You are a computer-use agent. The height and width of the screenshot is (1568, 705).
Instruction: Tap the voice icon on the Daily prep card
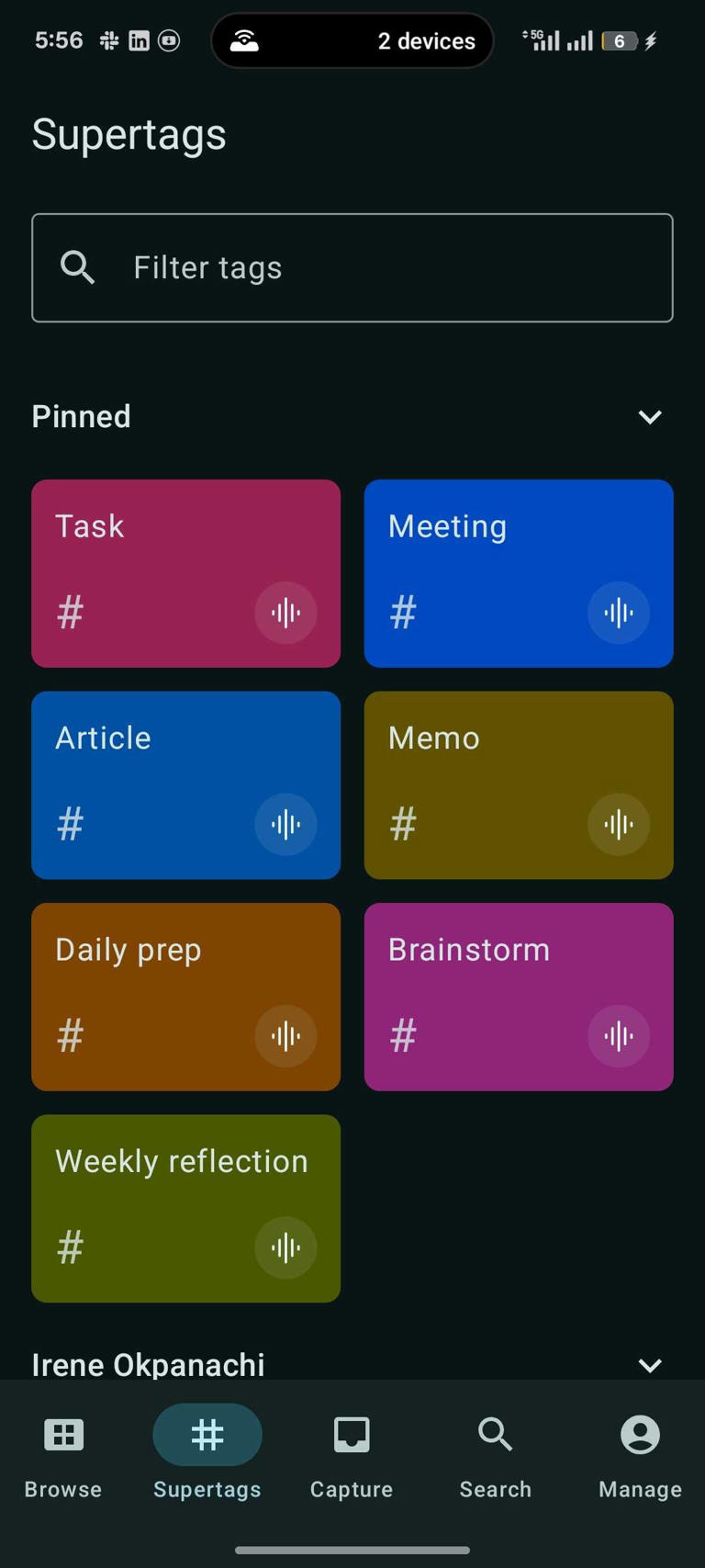[x=285, y=1036]
